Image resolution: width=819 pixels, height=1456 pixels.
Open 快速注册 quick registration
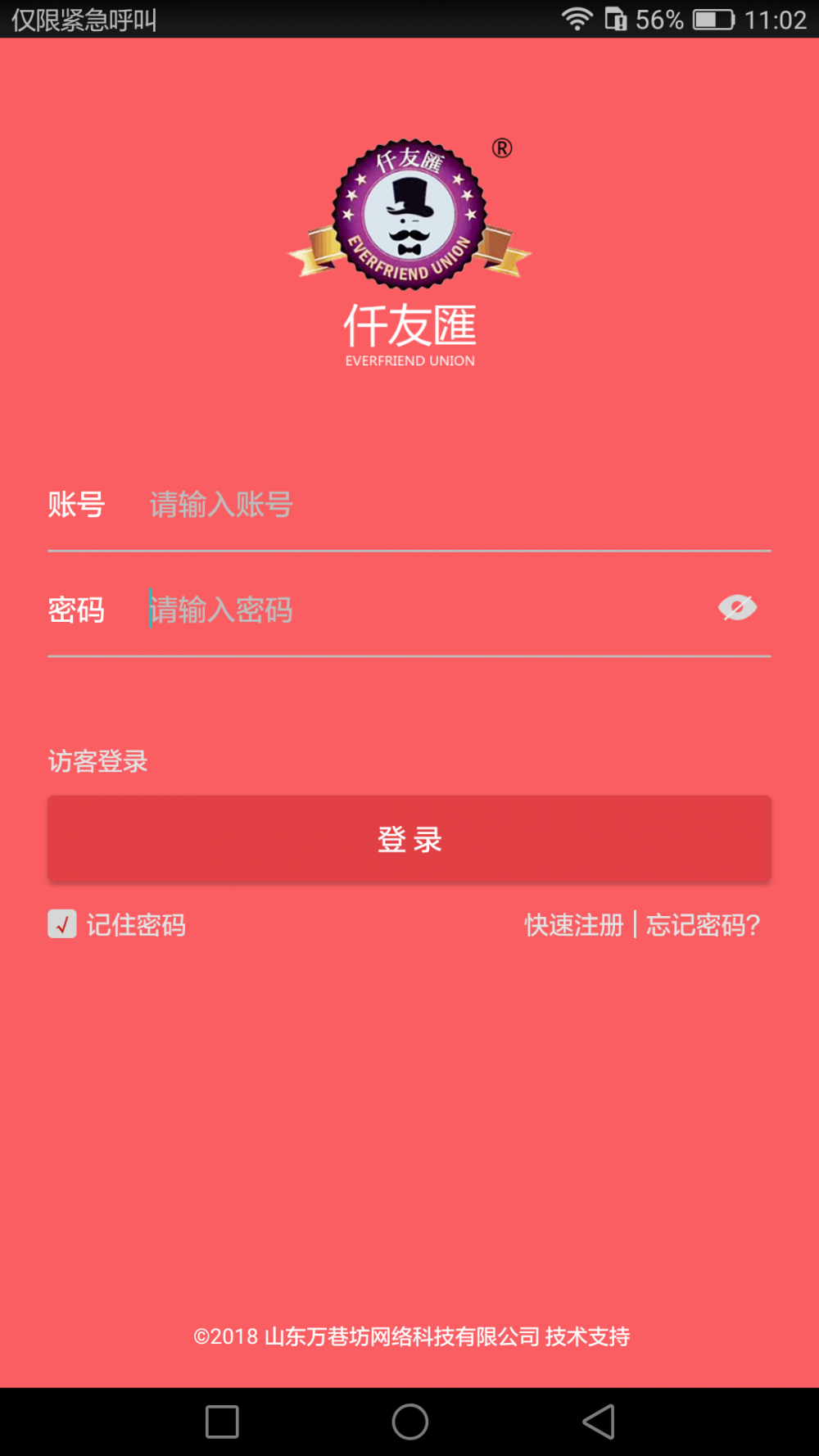coord(574,925)
